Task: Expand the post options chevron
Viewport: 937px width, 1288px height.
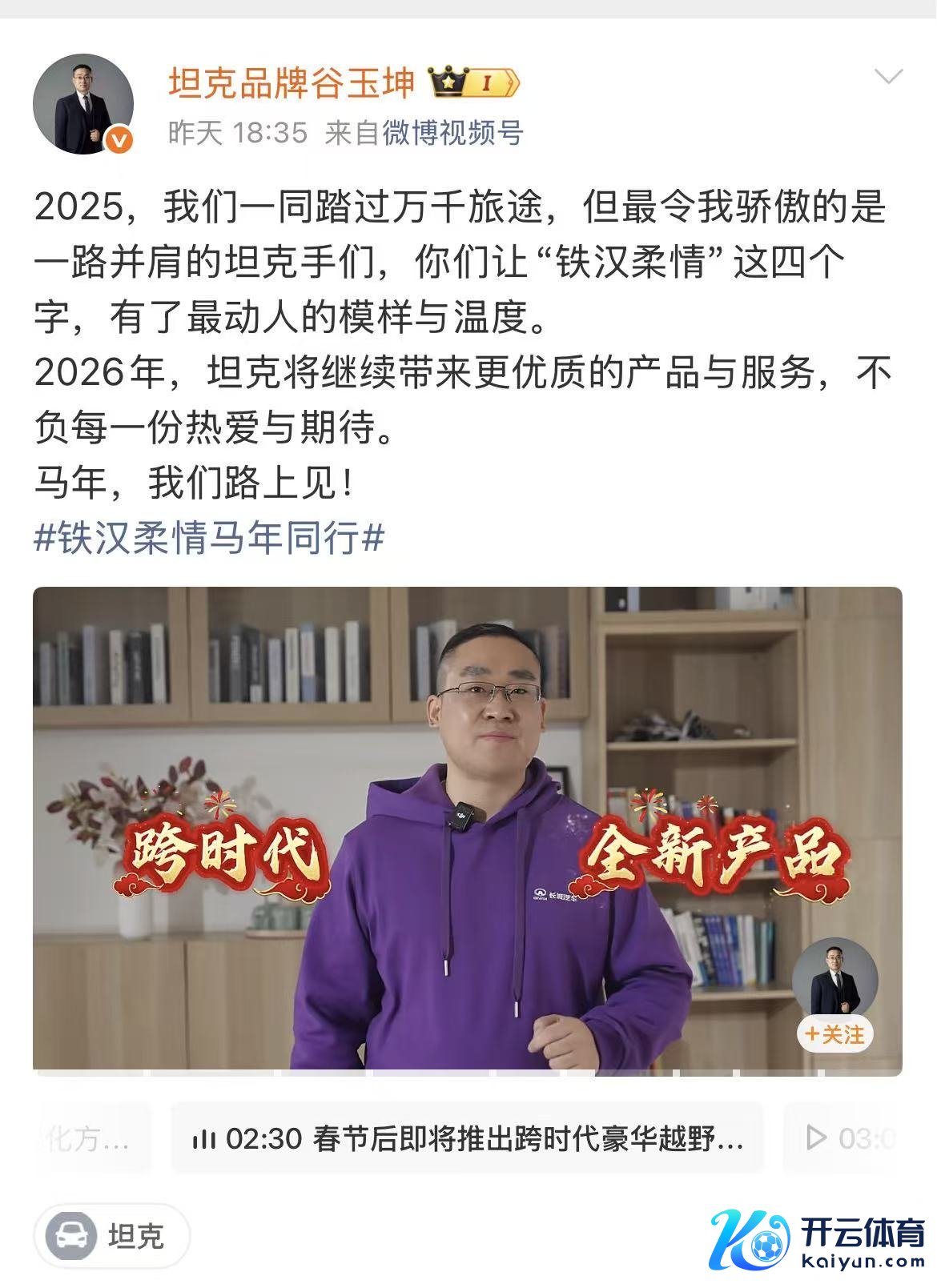Action: point(888,78)
